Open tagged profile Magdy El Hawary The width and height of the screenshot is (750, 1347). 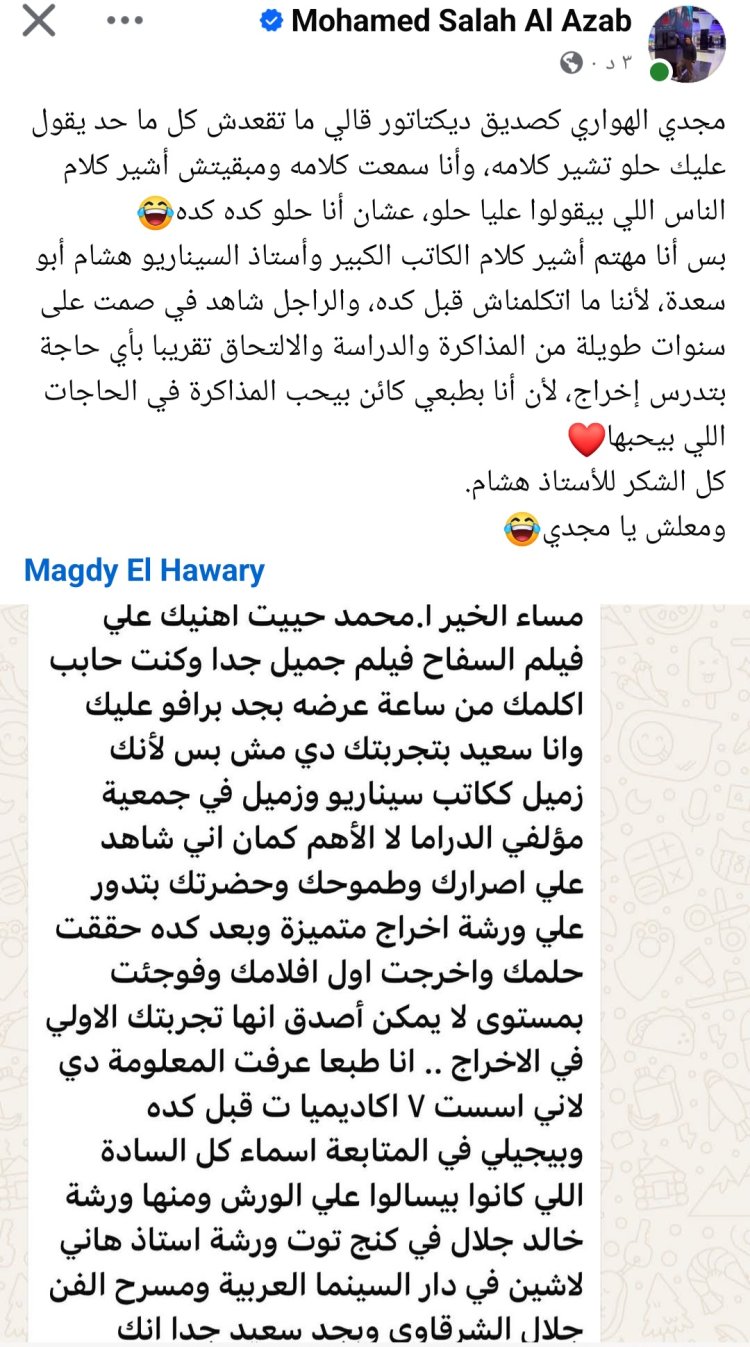pyautogui.click(x=144, y=571)
